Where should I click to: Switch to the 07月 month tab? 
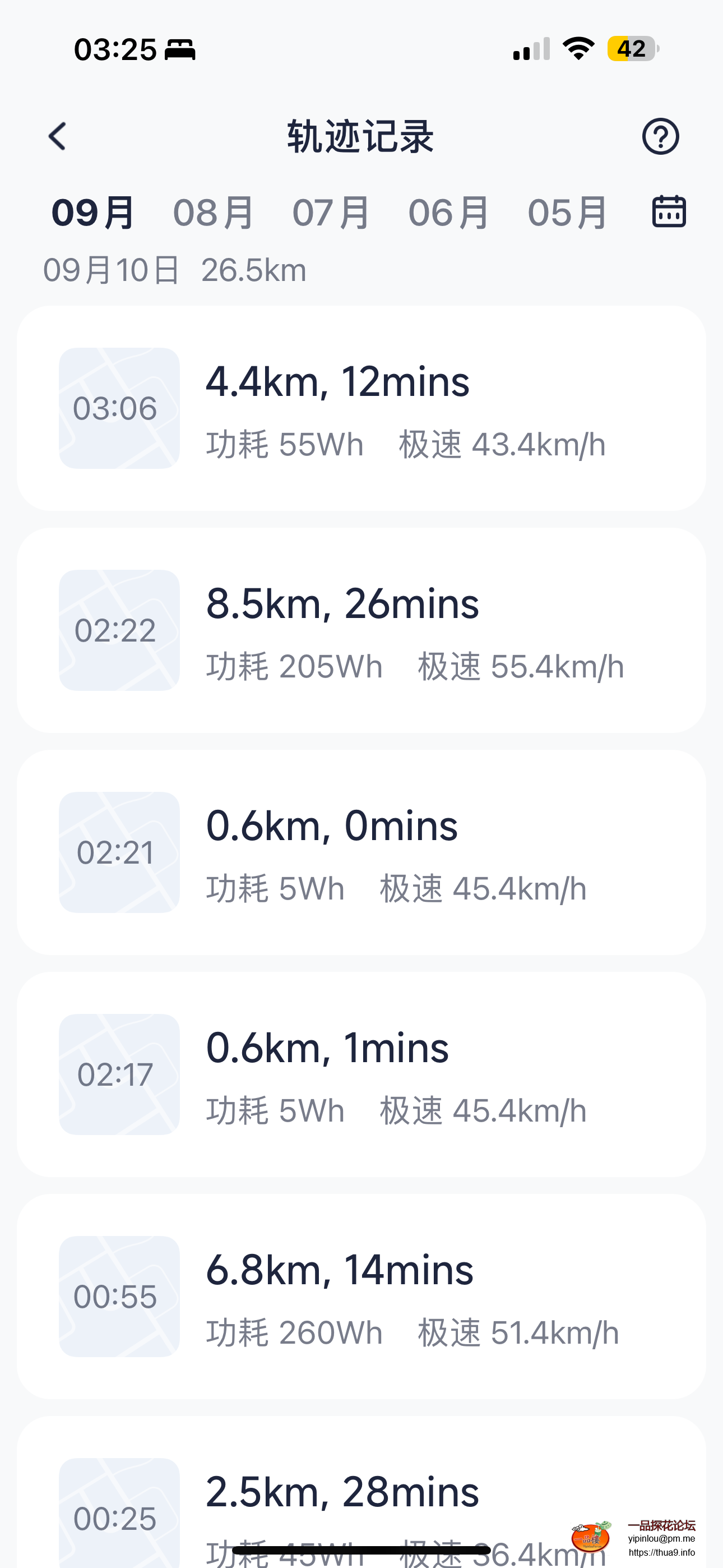[x=332, y=213]
